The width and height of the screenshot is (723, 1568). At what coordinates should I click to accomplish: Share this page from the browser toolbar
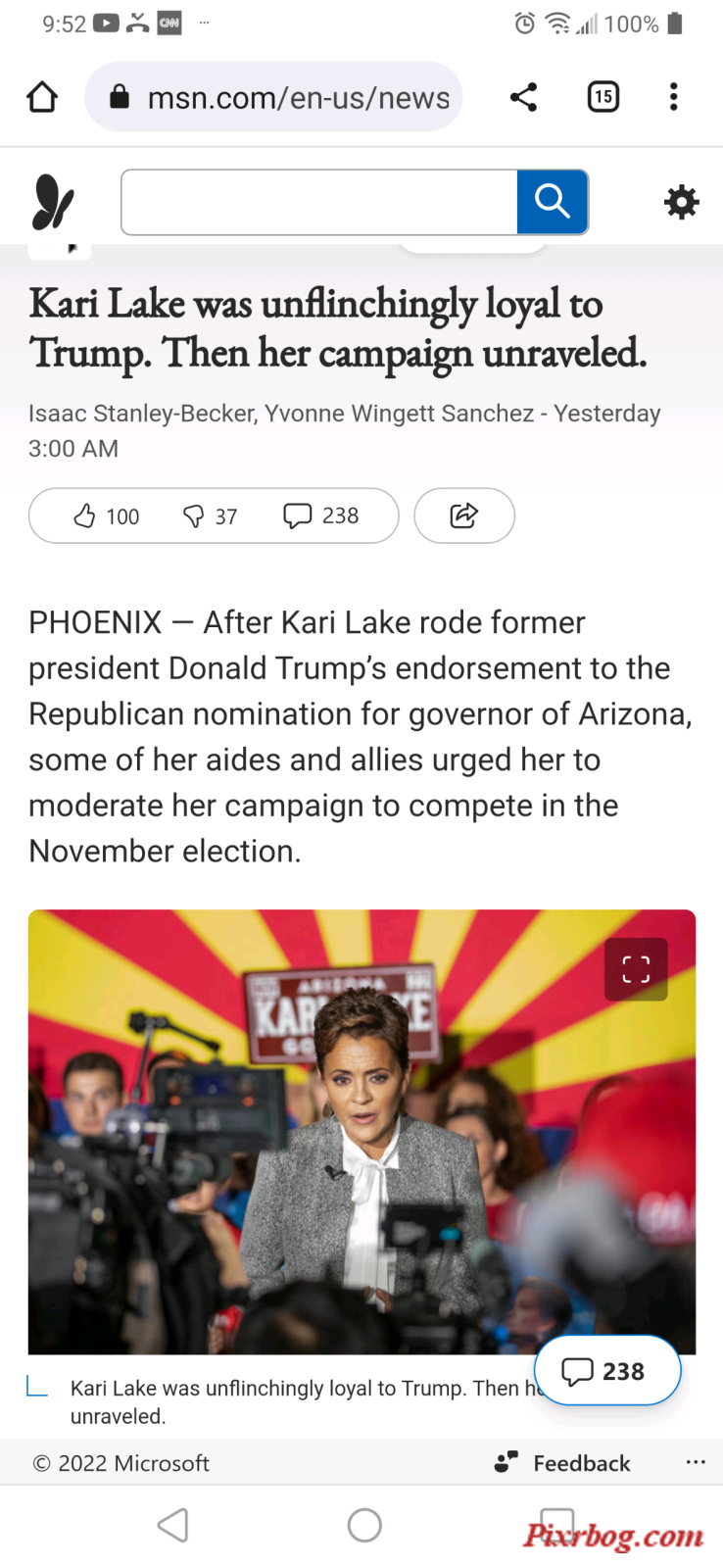pos(523,97)
